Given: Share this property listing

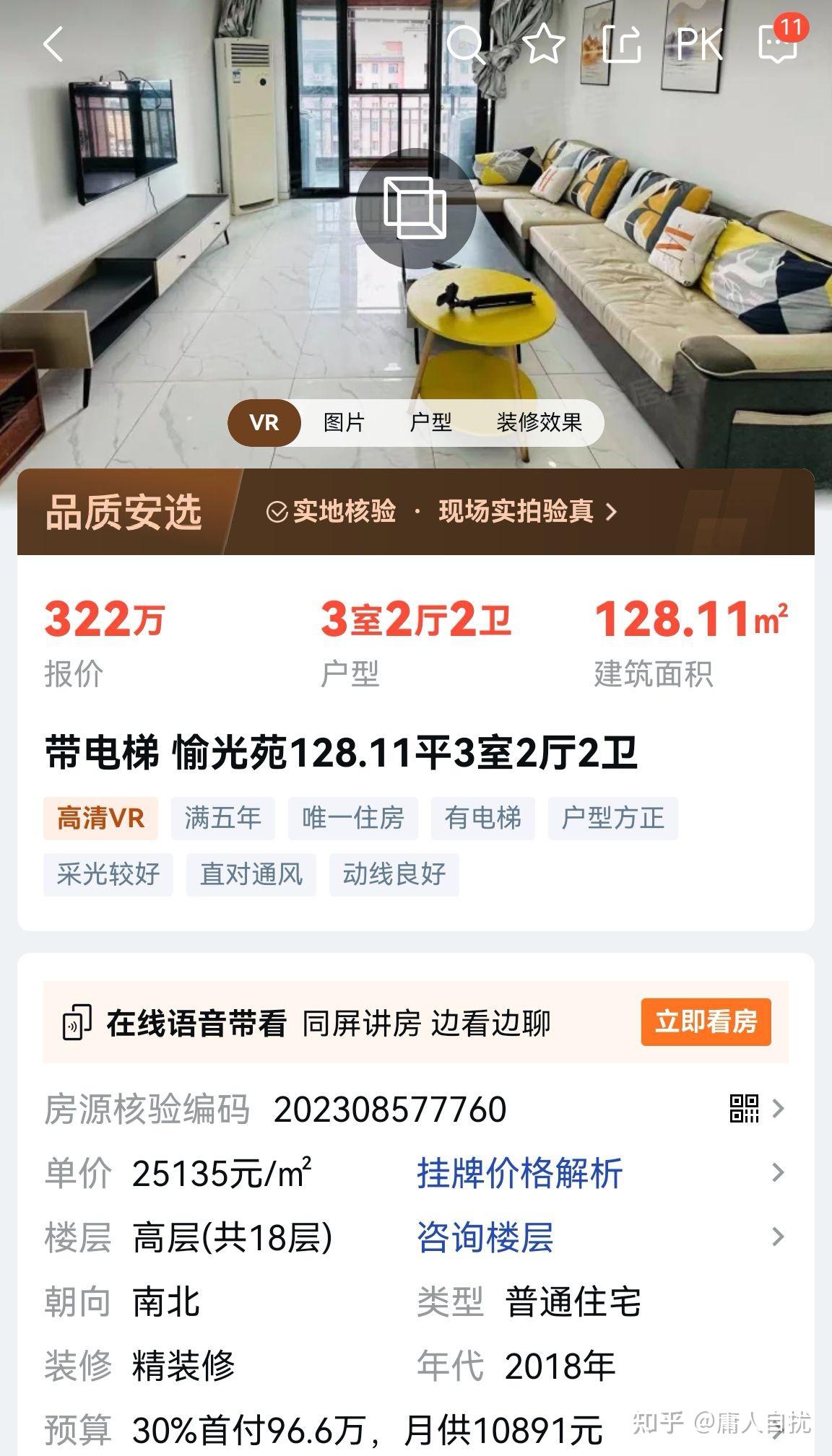Looking at the screenshot, I should 622,44.
